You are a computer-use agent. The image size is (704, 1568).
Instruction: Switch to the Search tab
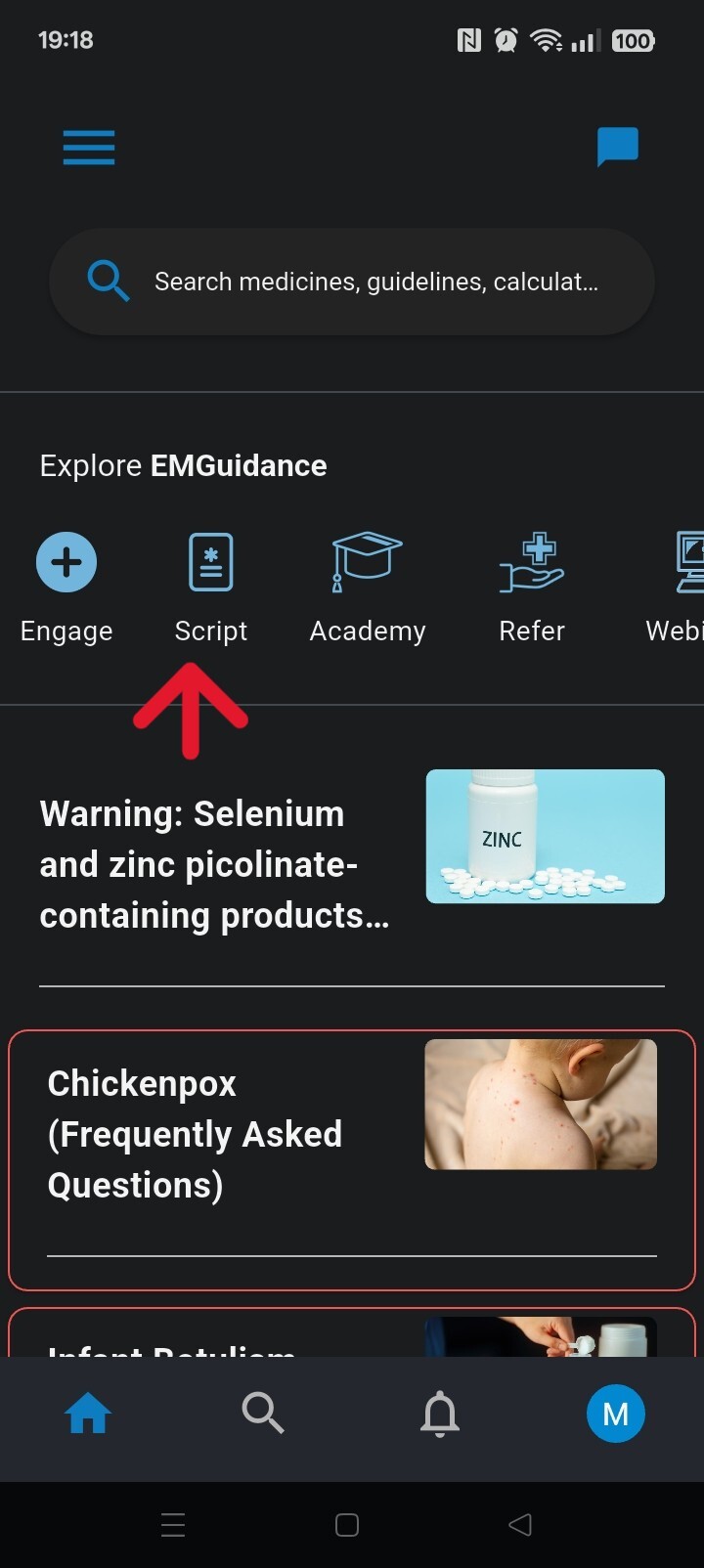tap(263, 1414)
